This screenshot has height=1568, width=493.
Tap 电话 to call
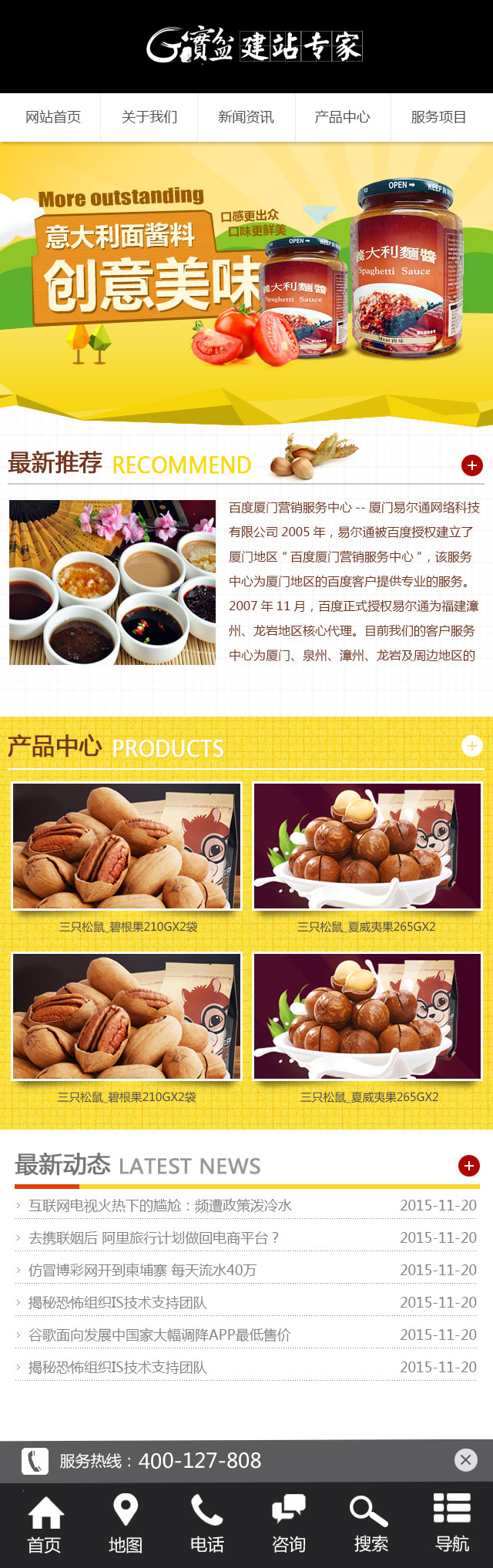click(207, 1524)
